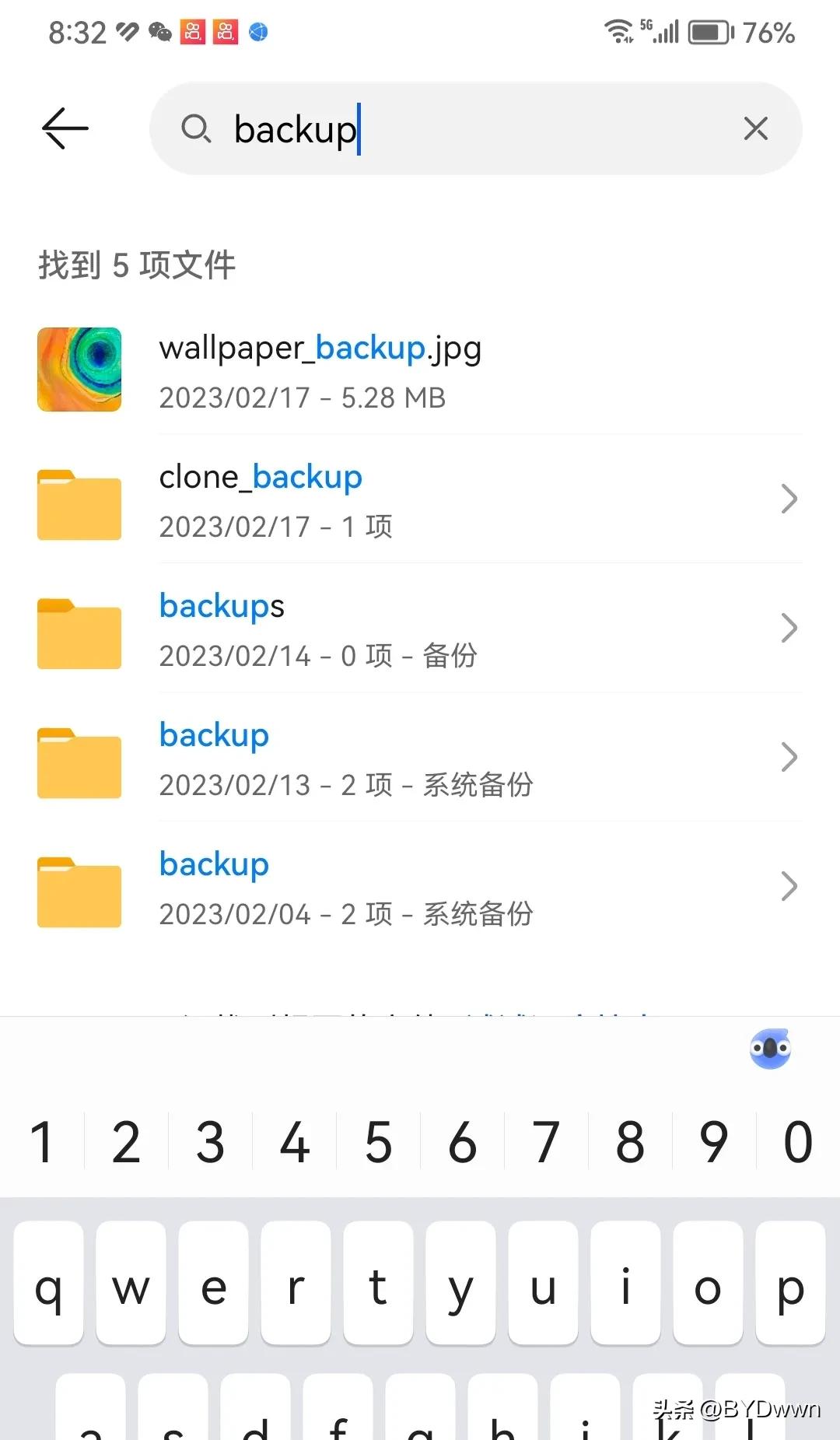The width and height of the screenshot is (840, 1440).
Task: Open the backup folder icon from 2023/02/04
Action: click(79, 892)
